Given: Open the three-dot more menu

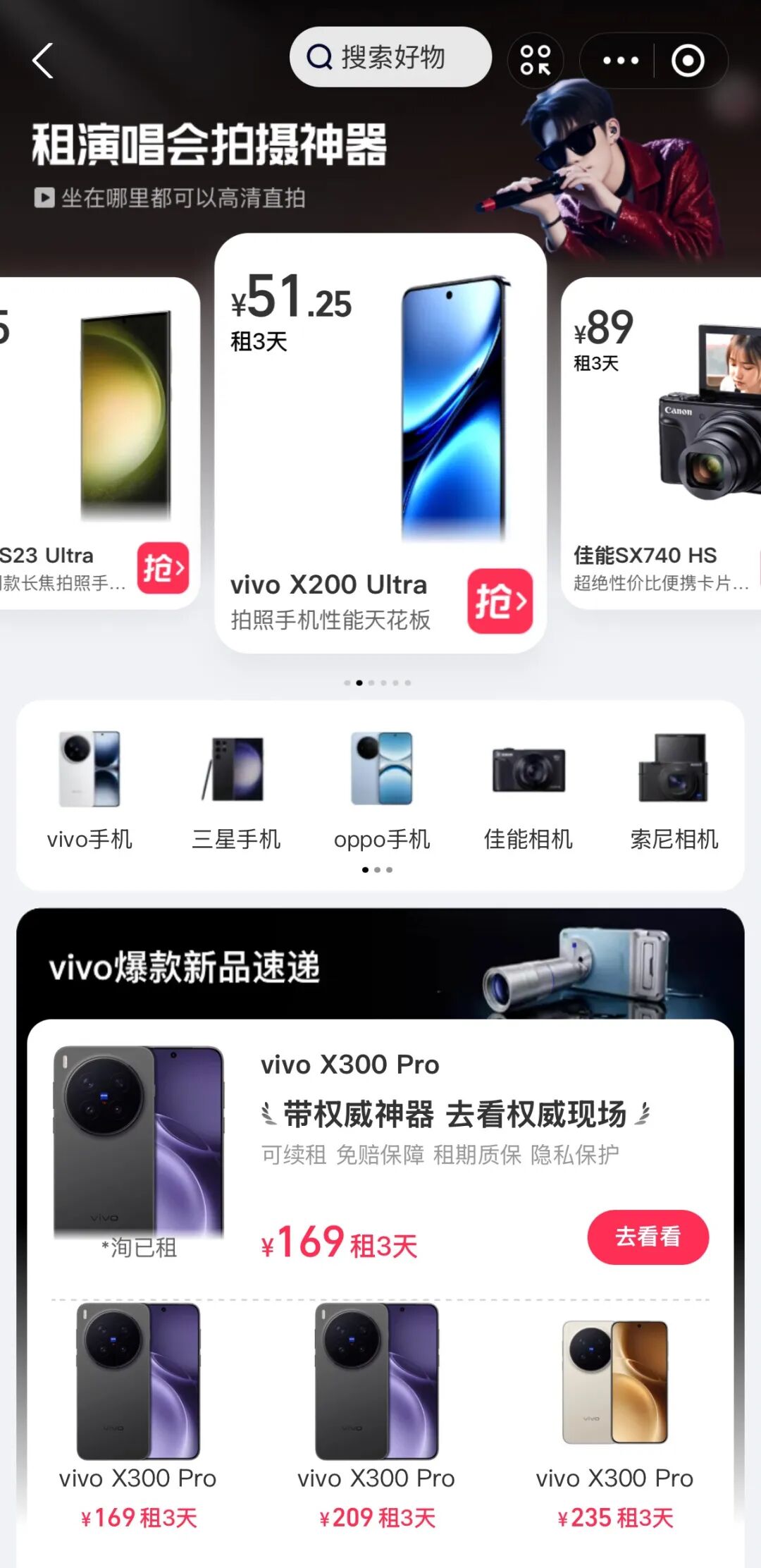Looking at the screenshot, I should click(x=620, y=61).
